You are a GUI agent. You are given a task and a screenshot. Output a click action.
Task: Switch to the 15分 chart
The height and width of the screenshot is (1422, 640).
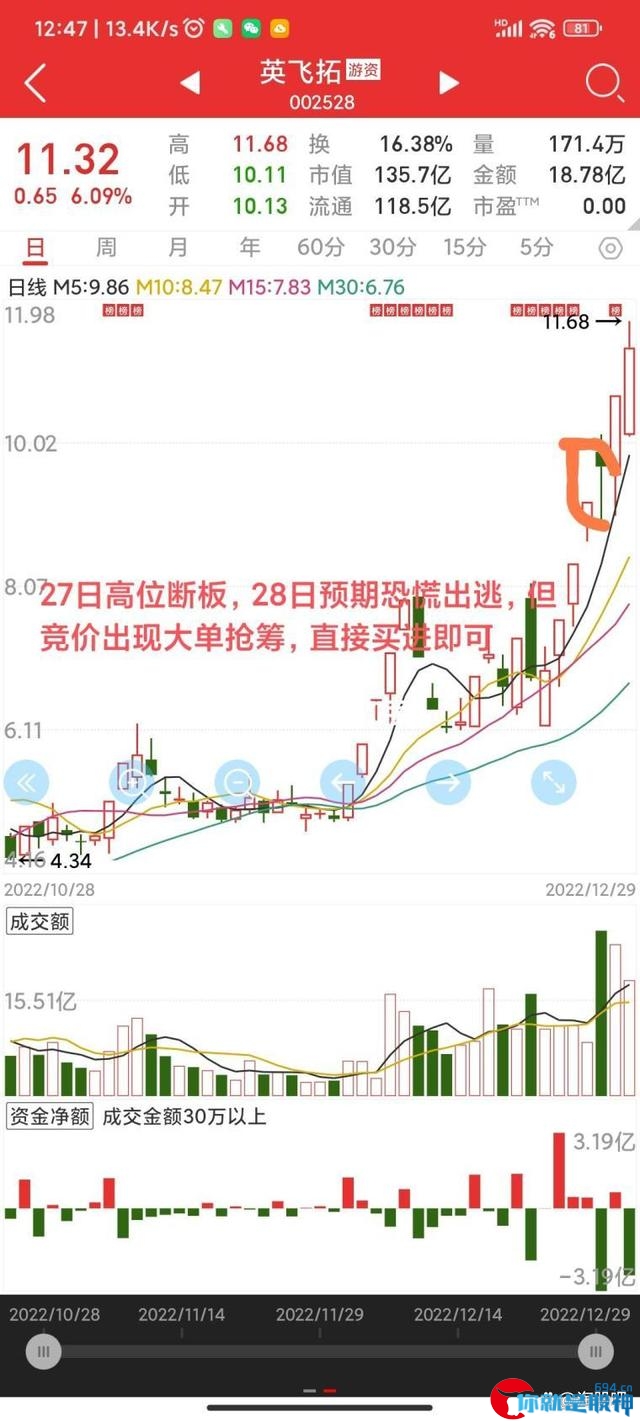pos(465,247)
